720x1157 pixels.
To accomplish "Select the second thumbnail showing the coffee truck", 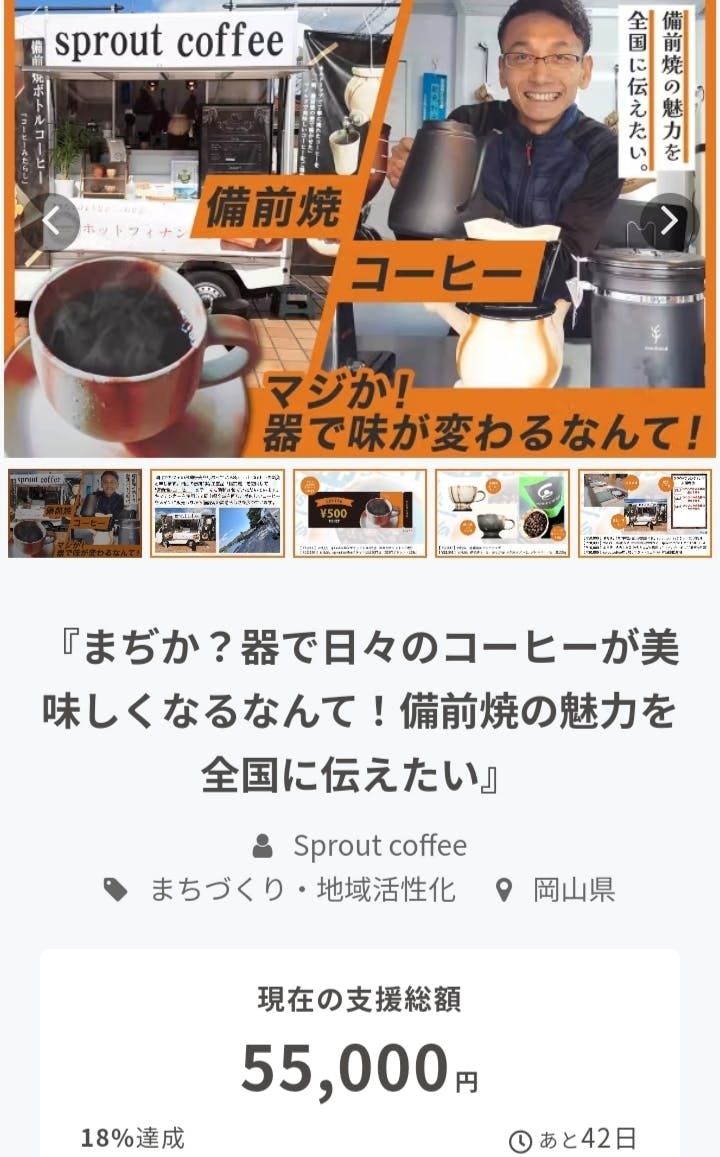I will [x=217, y=513].
